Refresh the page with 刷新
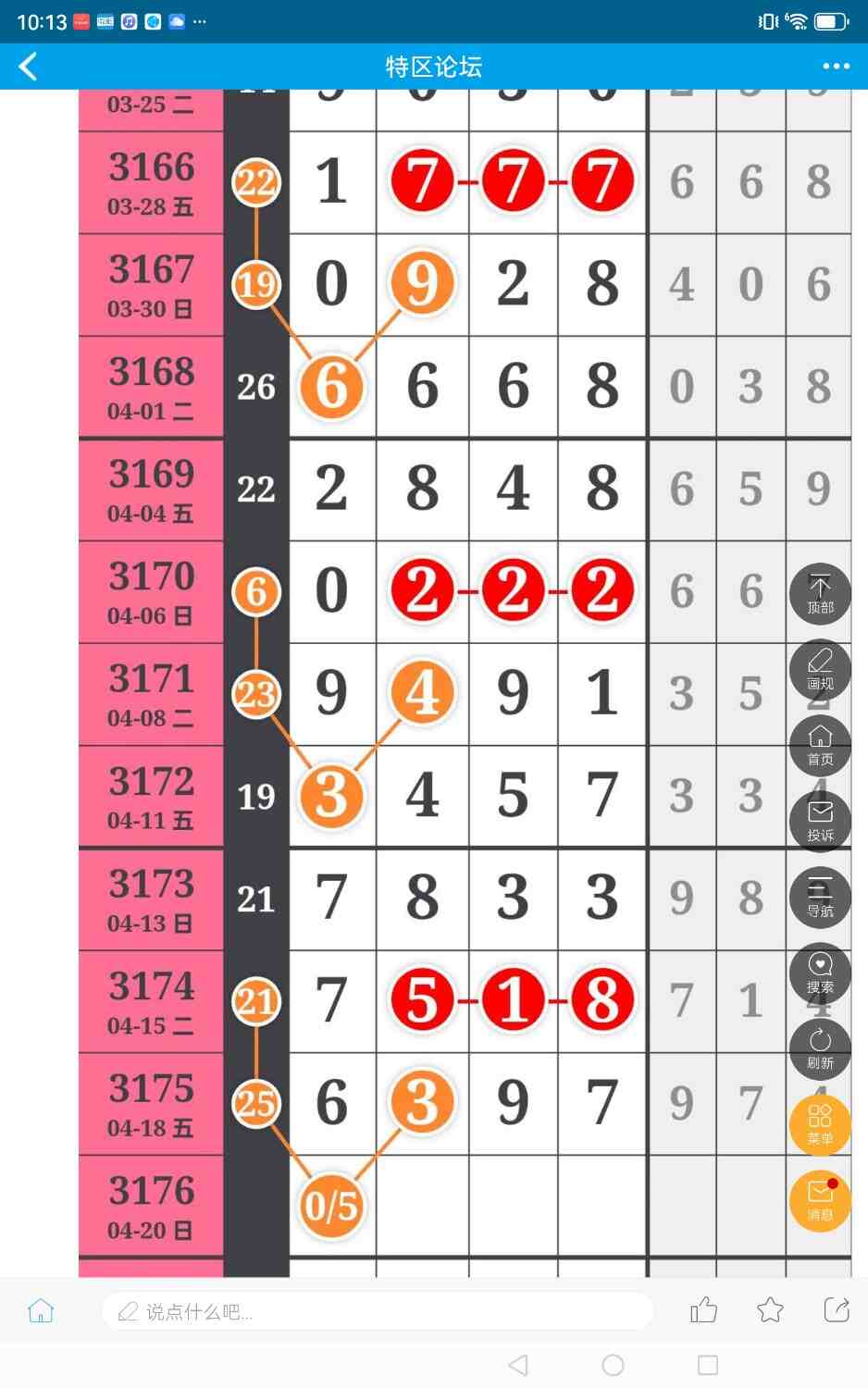868x1388 pixels. coord(820,1049)
